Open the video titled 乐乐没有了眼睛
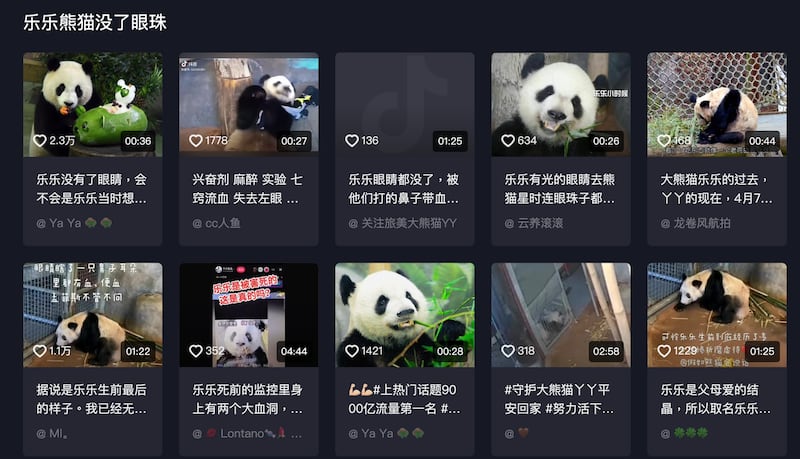 92,104
